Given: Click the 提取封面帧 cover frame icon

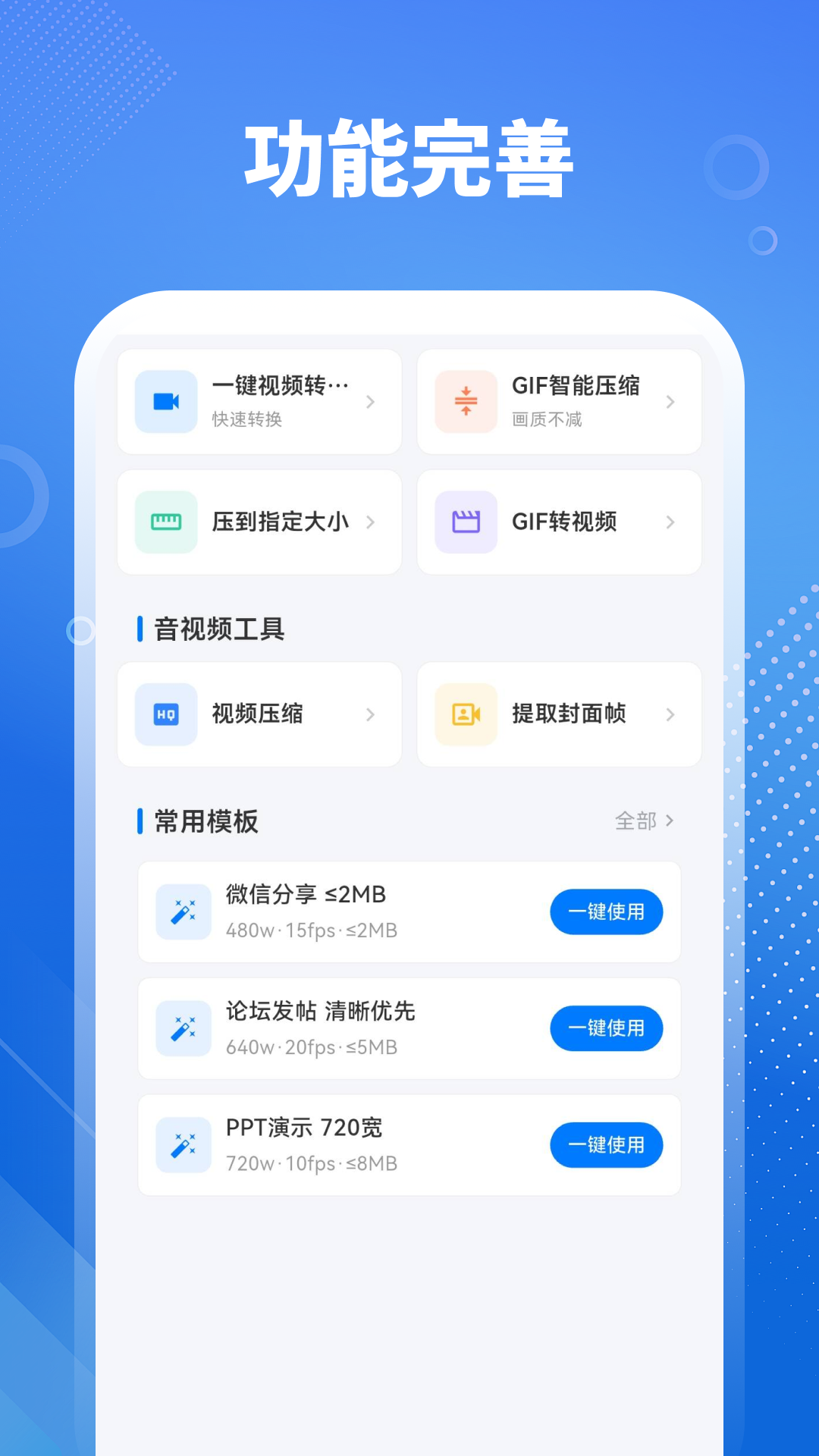Looking at the screenshot, I should [x=466, y=714].
